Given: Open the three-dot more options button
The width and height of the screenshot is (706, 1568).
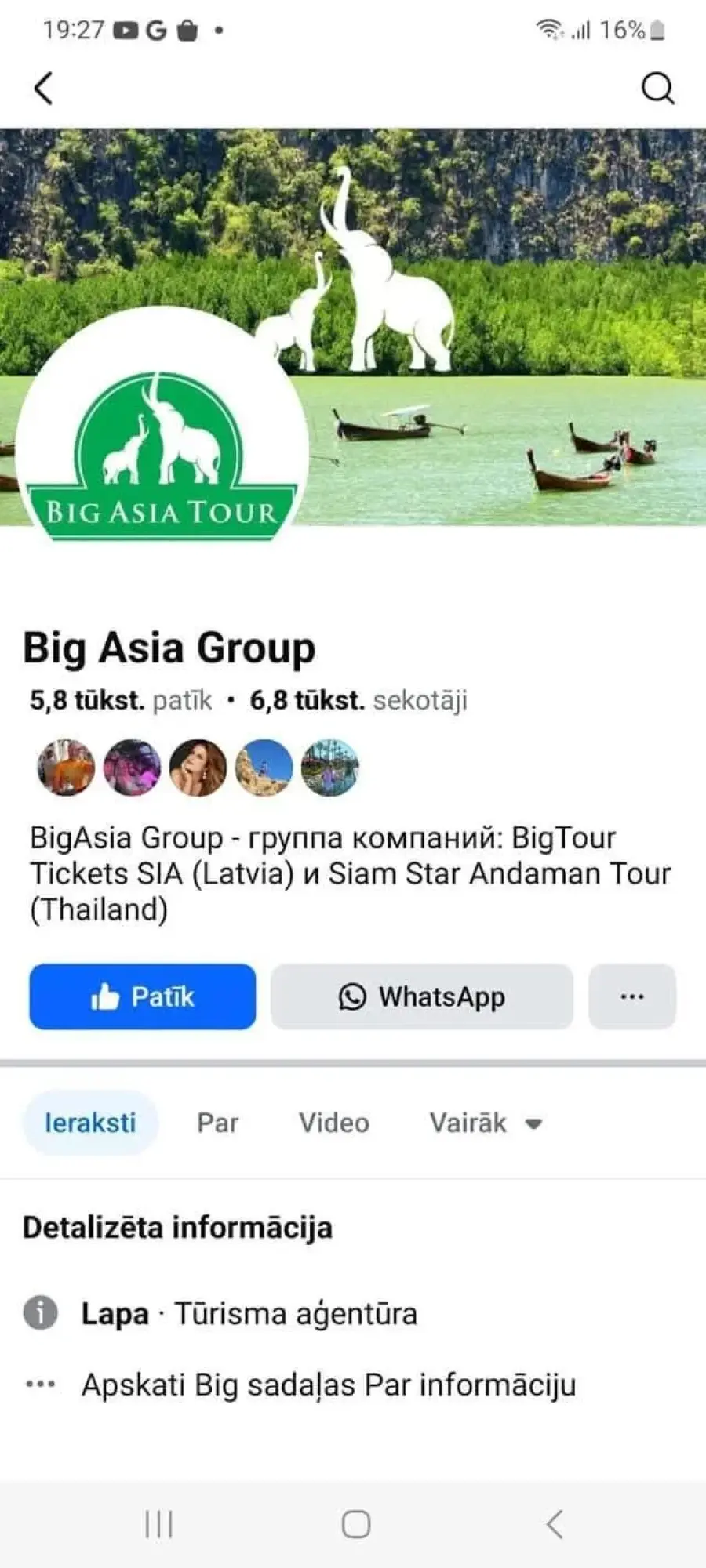Looking at the screenshot, I should (x=632, y=996).
